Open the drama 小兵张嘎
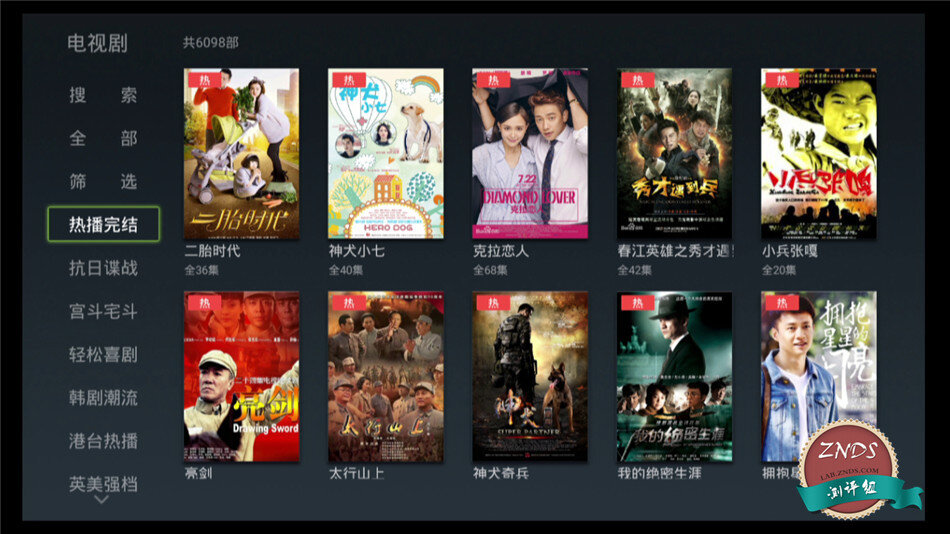950x534 pixels. 818,154
